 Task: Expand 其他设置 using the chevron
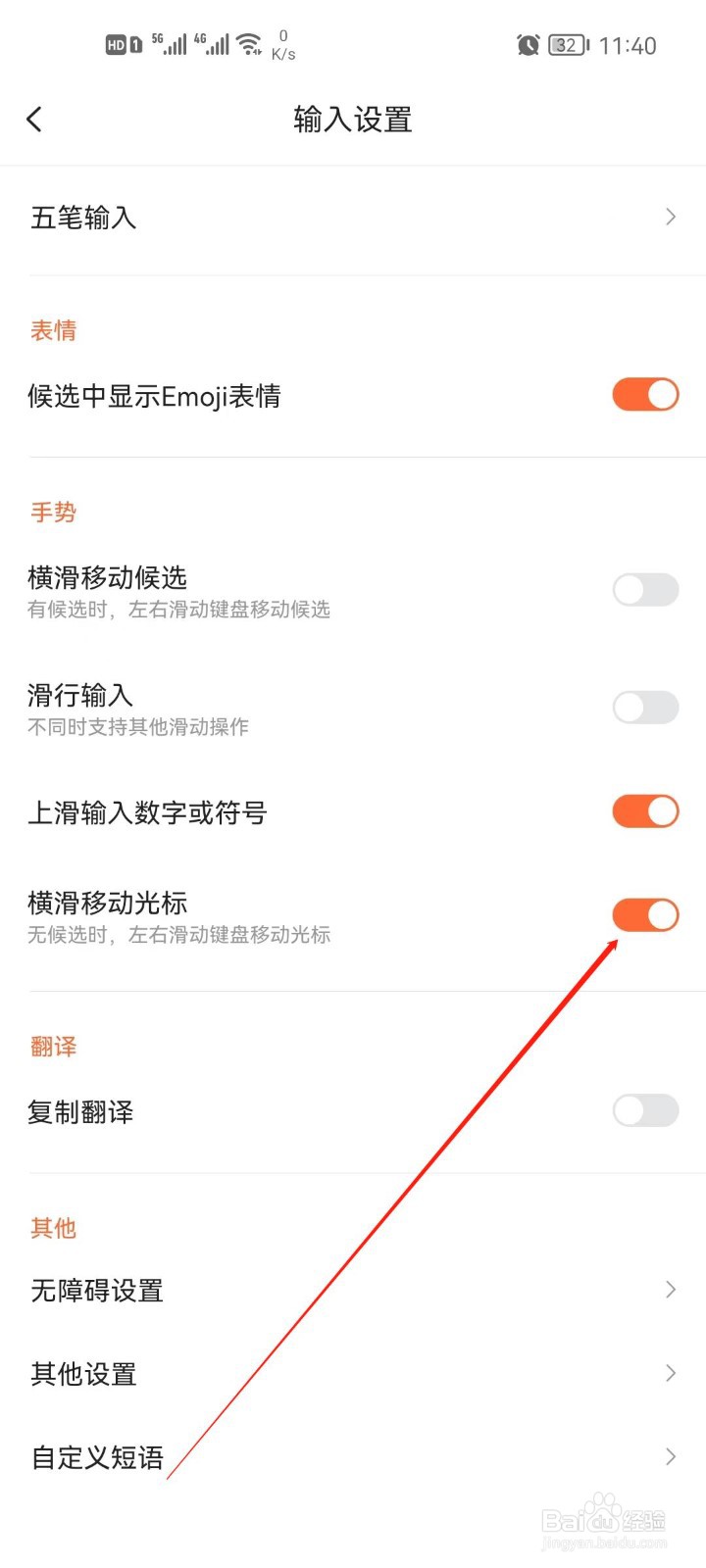[671, 1373]
